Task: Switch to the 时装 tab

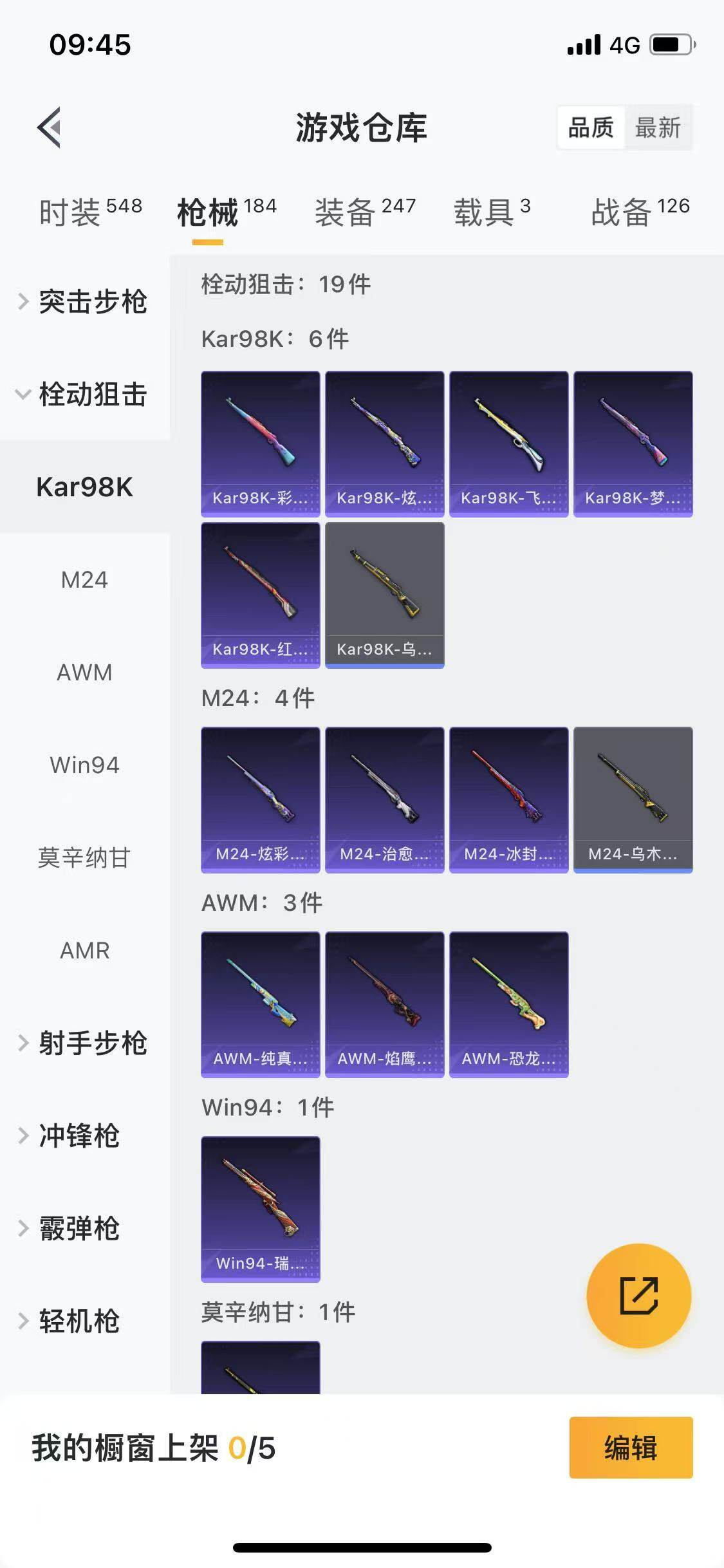Action: coord(90,211)
